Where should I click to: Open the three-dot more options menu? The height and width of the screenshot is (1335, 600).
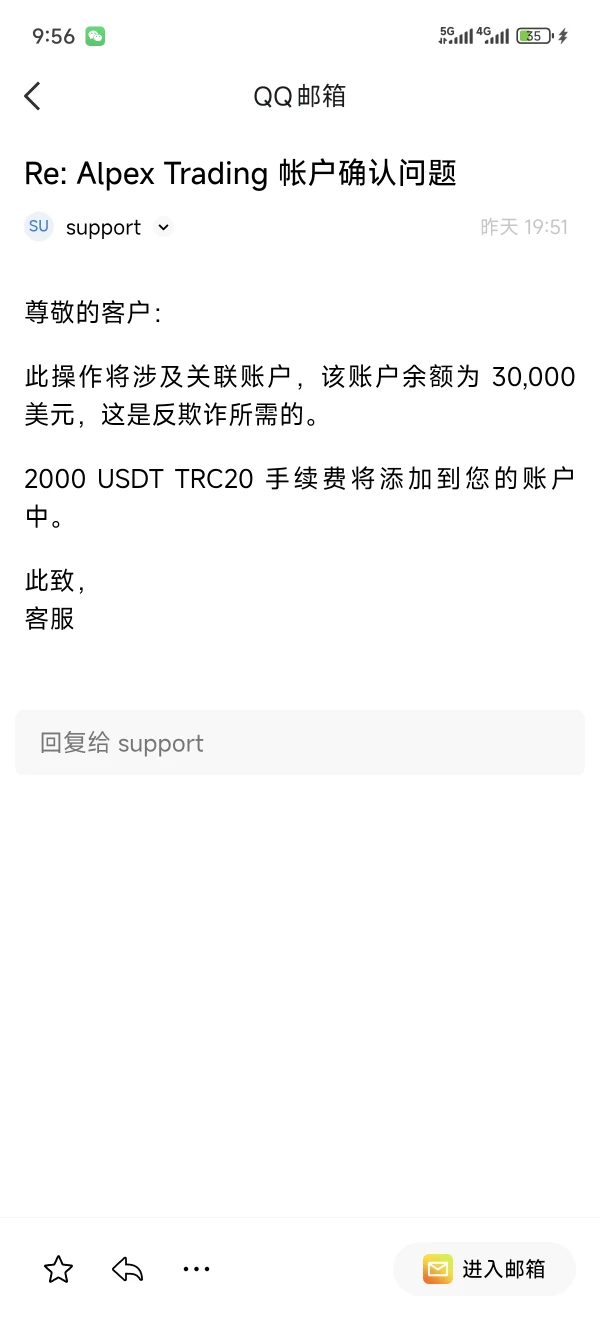(197, 1270)
